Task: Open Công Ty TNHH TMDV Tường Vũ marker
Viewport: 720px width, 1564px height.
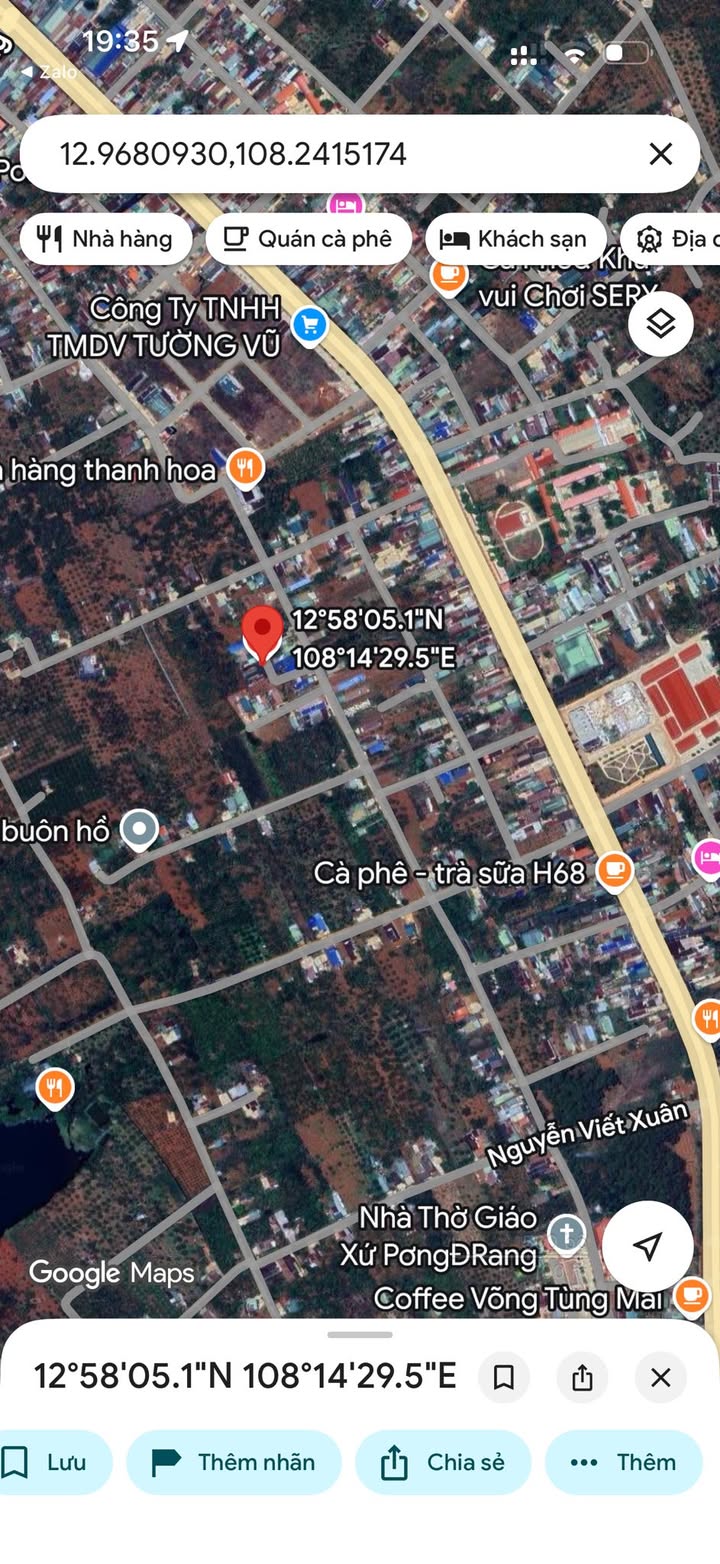Action: pos(309,326)
